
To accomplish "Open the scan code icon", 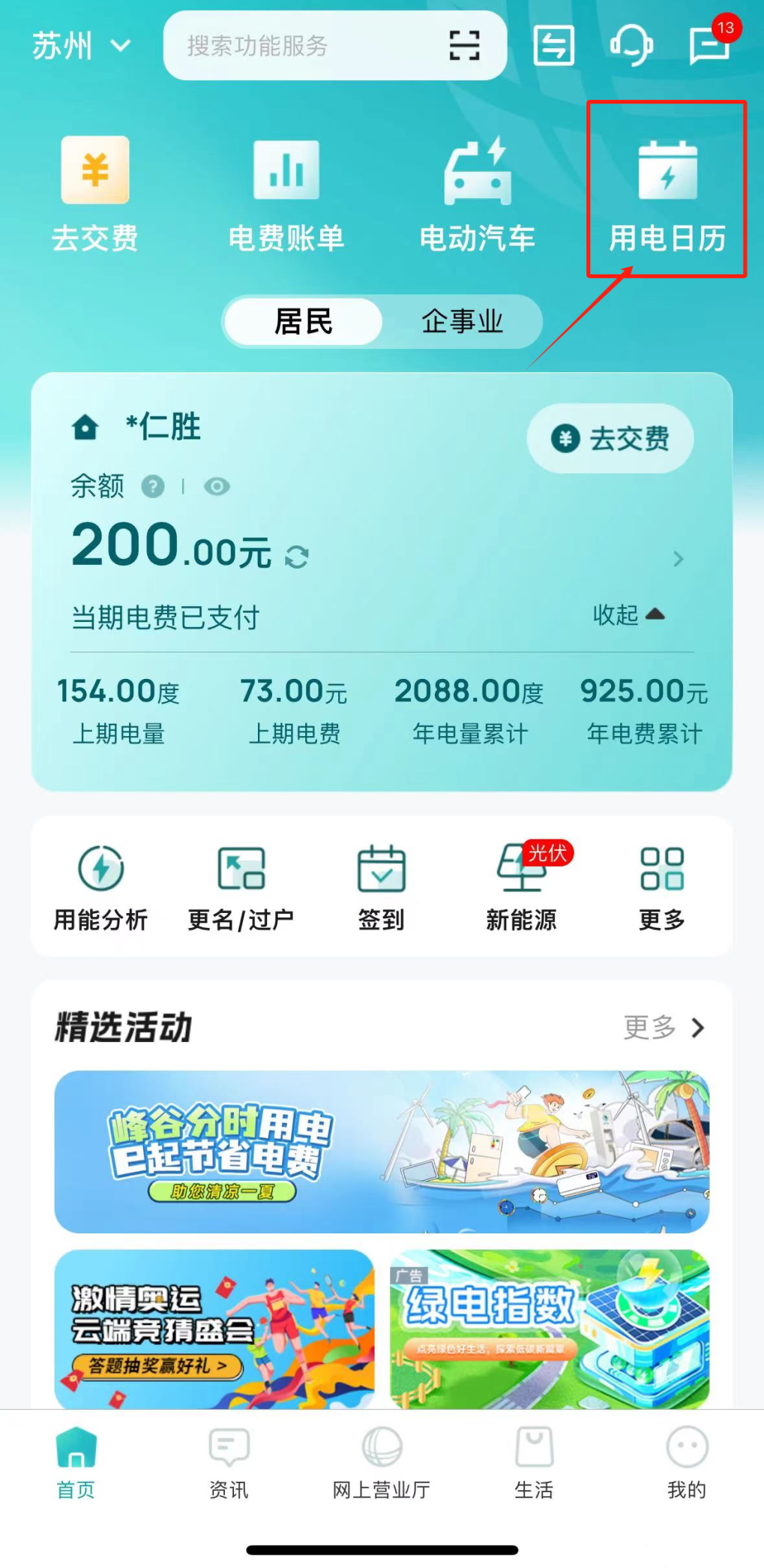I will 464,46.
